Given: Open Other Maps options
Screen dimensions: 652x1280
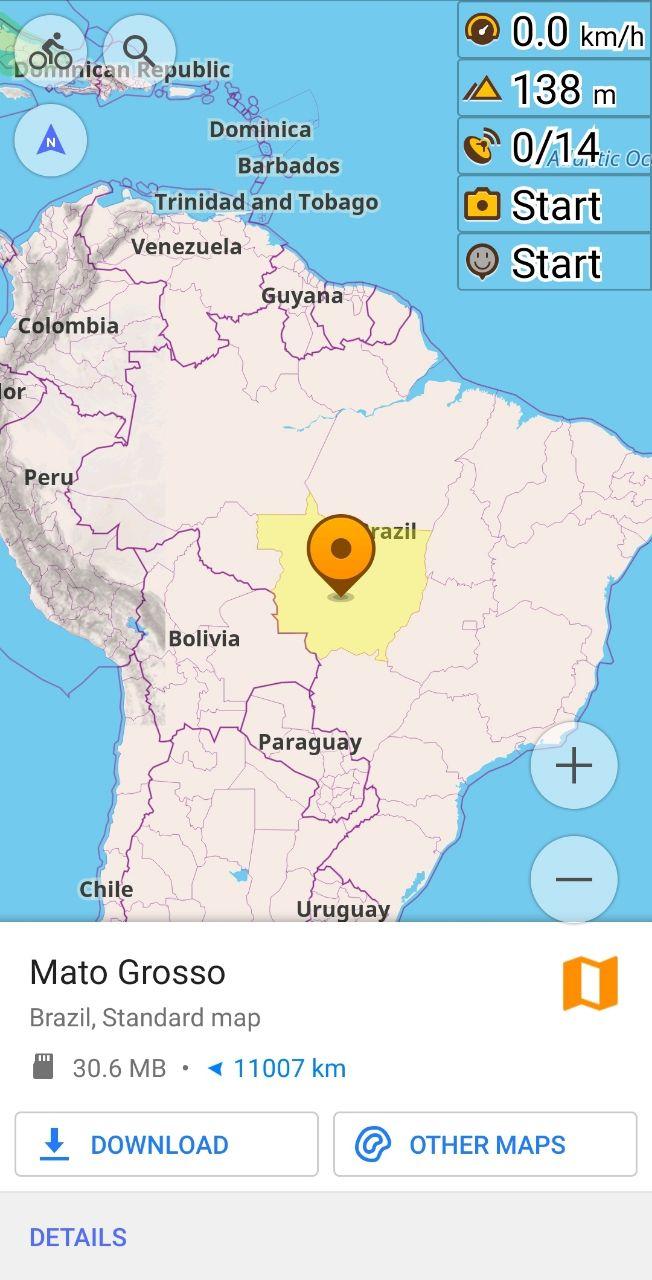Looking at the screenshot, I should 485,1144.
